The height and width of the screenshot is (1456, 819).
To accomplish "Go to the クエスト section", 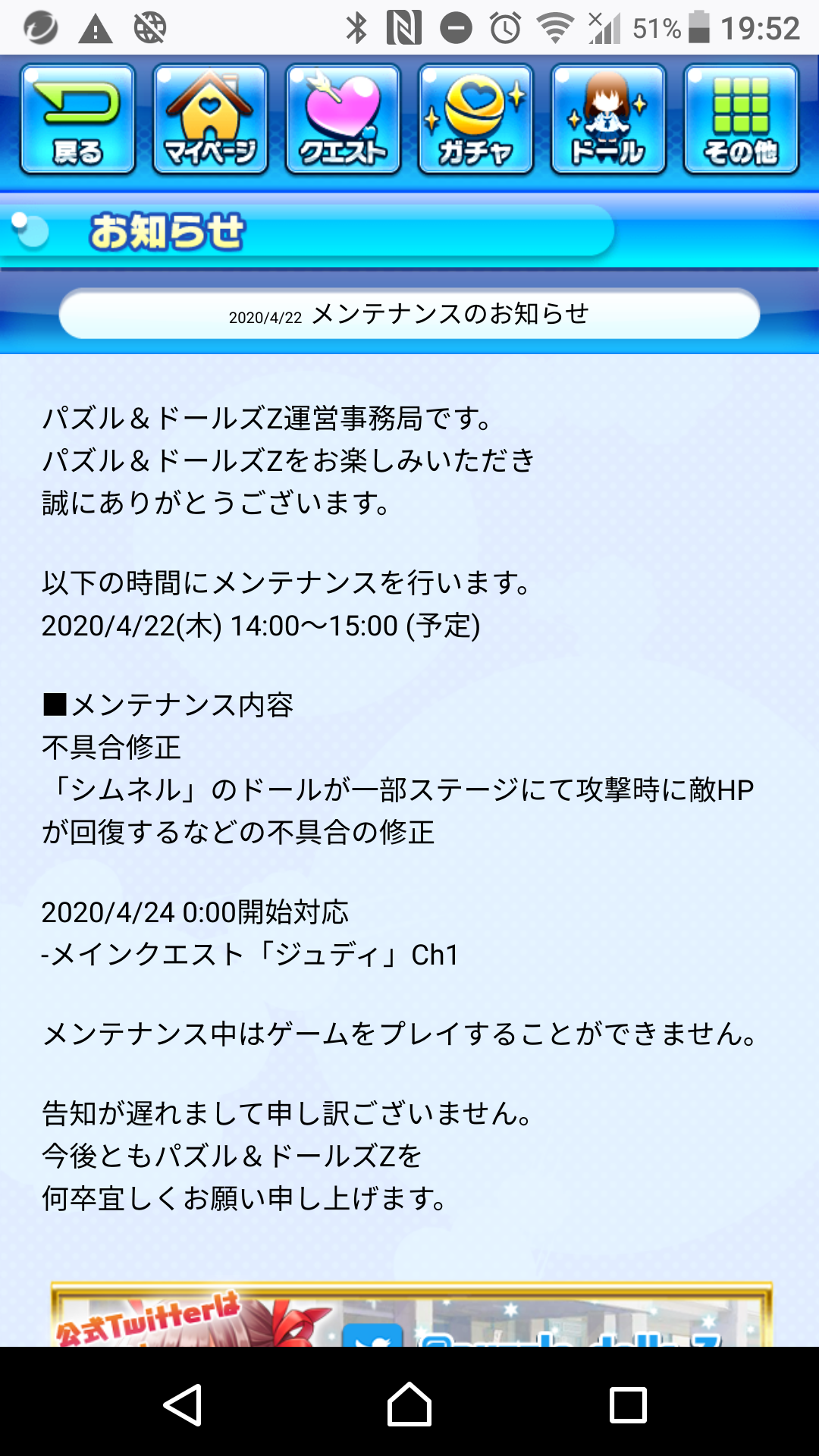I will [x=343, y=120].
